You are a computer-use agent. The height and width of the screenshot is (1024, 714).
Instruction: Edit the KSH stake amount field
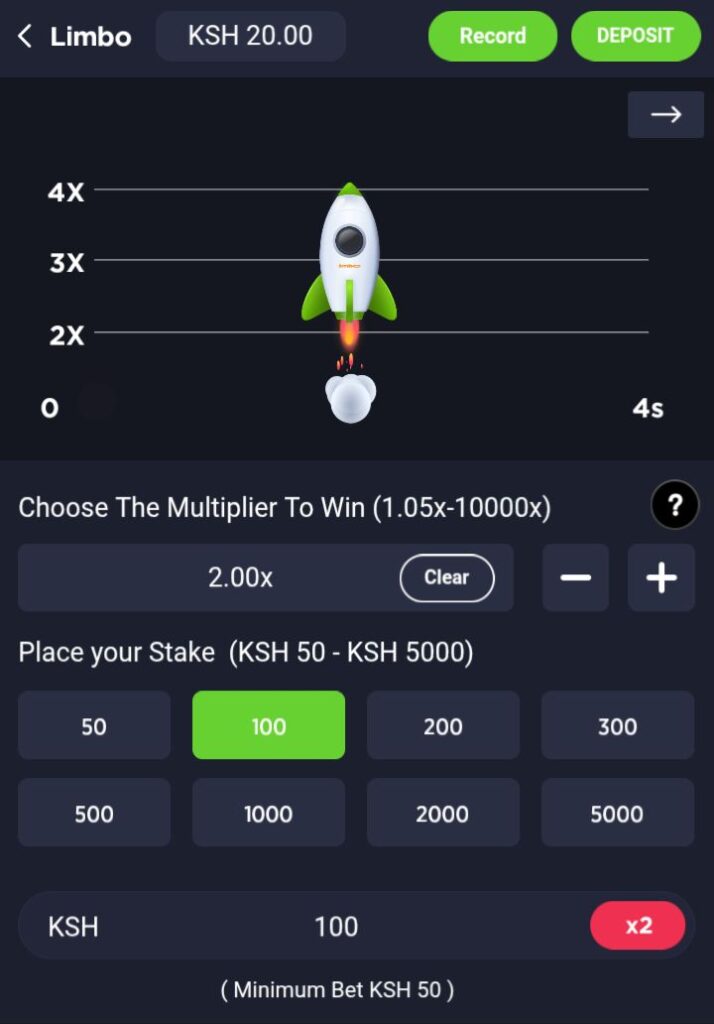(x=336, y=926)
